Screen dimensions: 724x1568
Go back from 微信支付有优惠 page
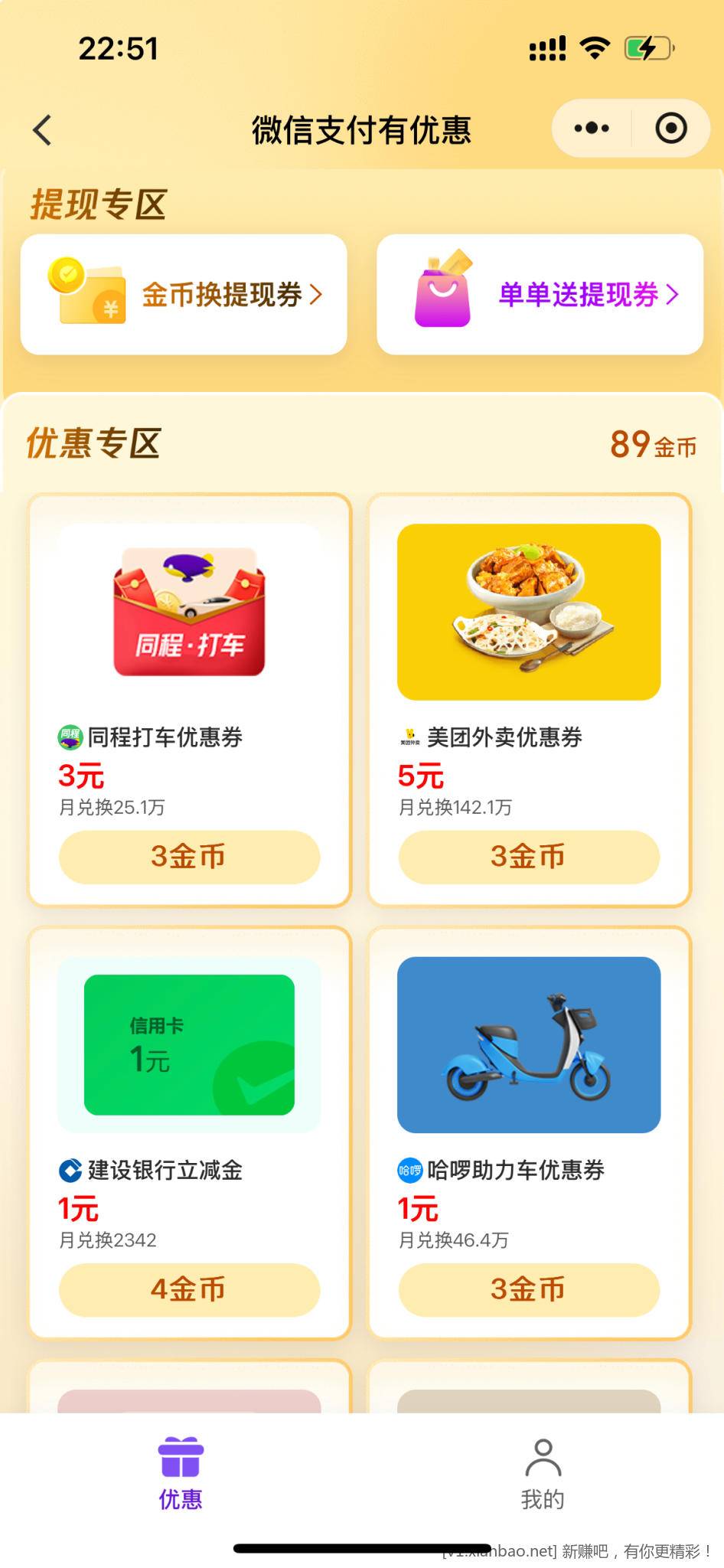click(x=43, y=130)
